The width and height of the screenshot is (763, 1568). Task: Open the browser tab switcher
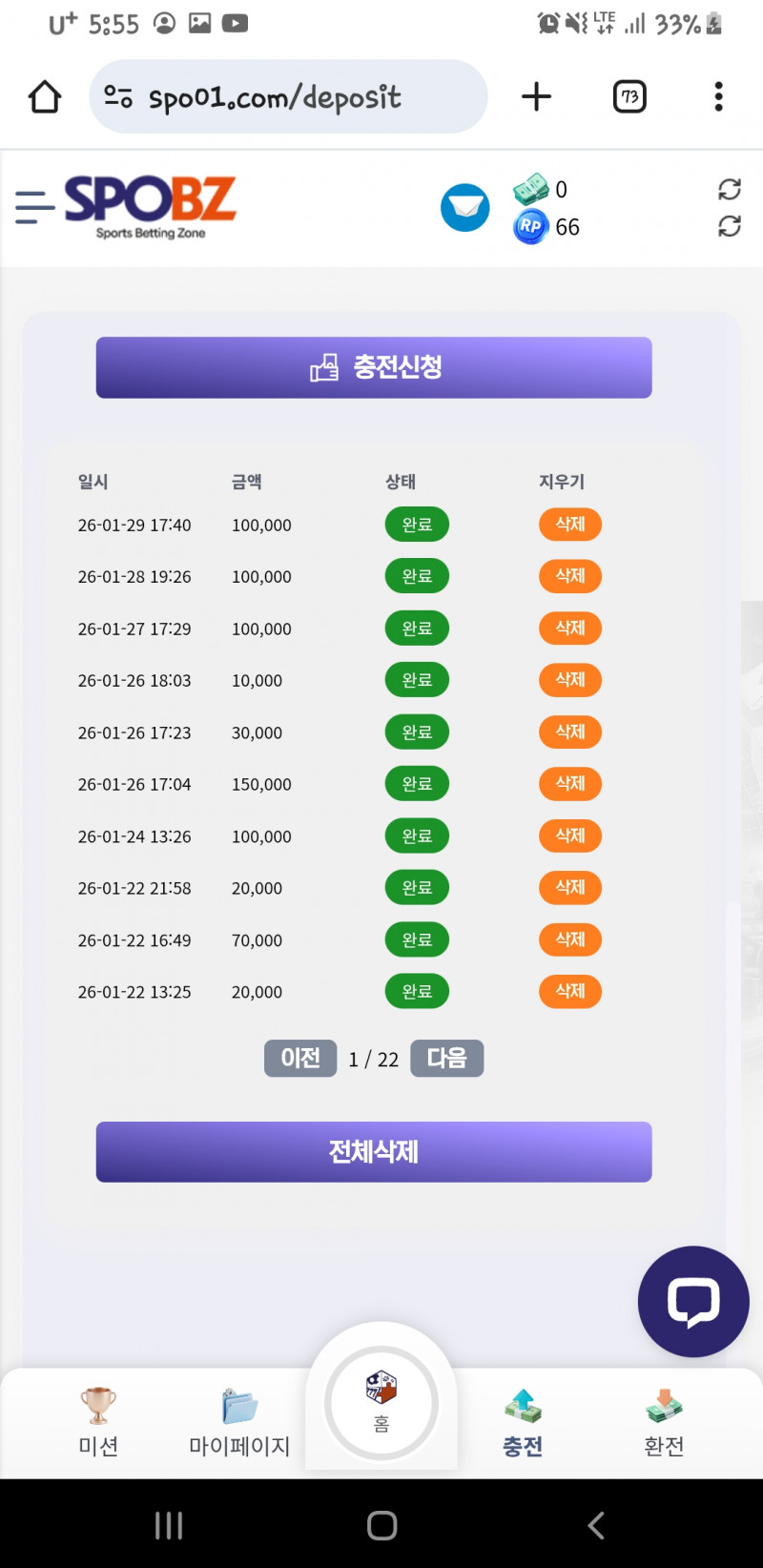pyautogui.click(x=629, y=96)
